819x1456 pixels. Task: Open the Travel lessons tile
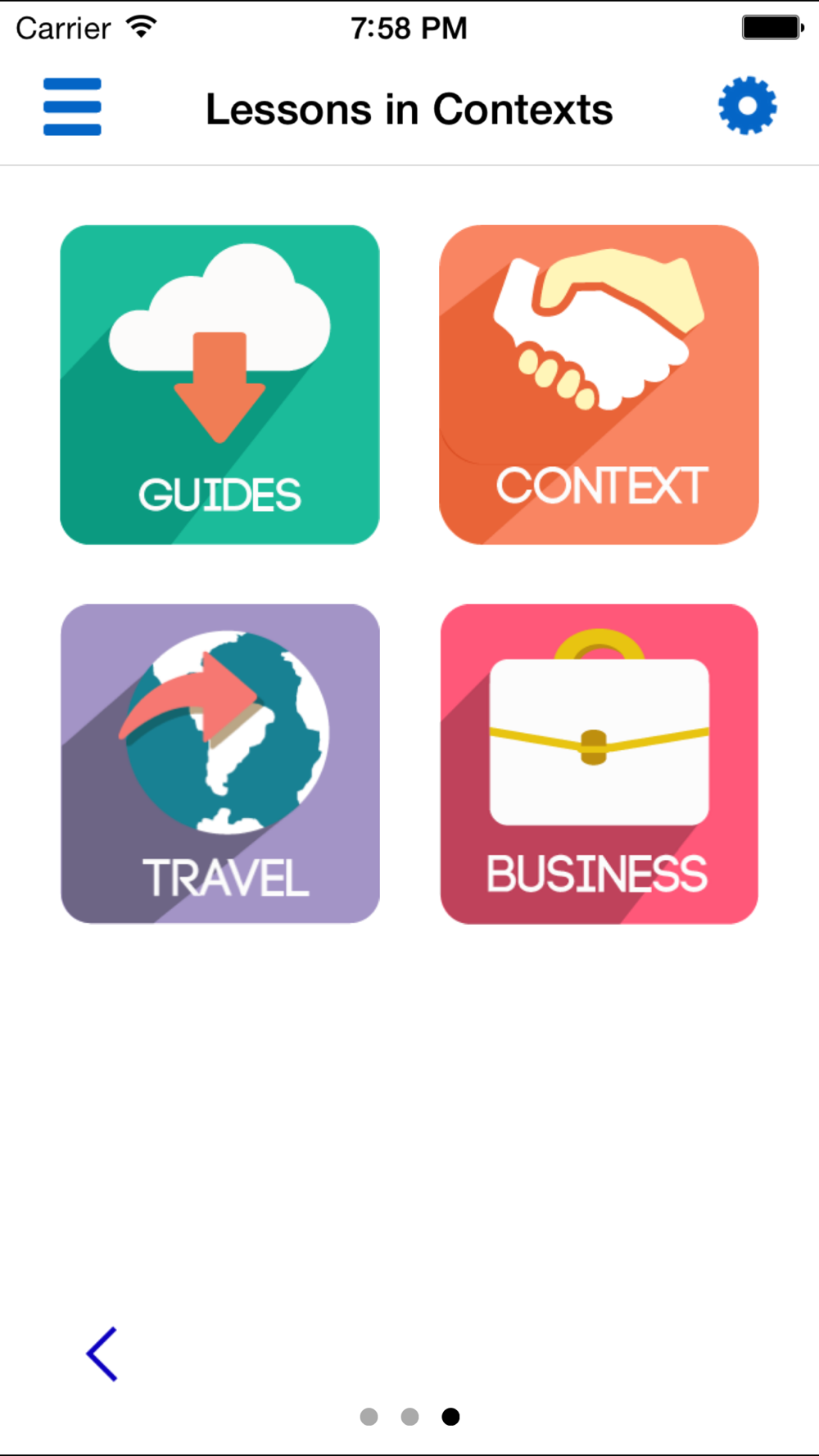click(219, 764)
